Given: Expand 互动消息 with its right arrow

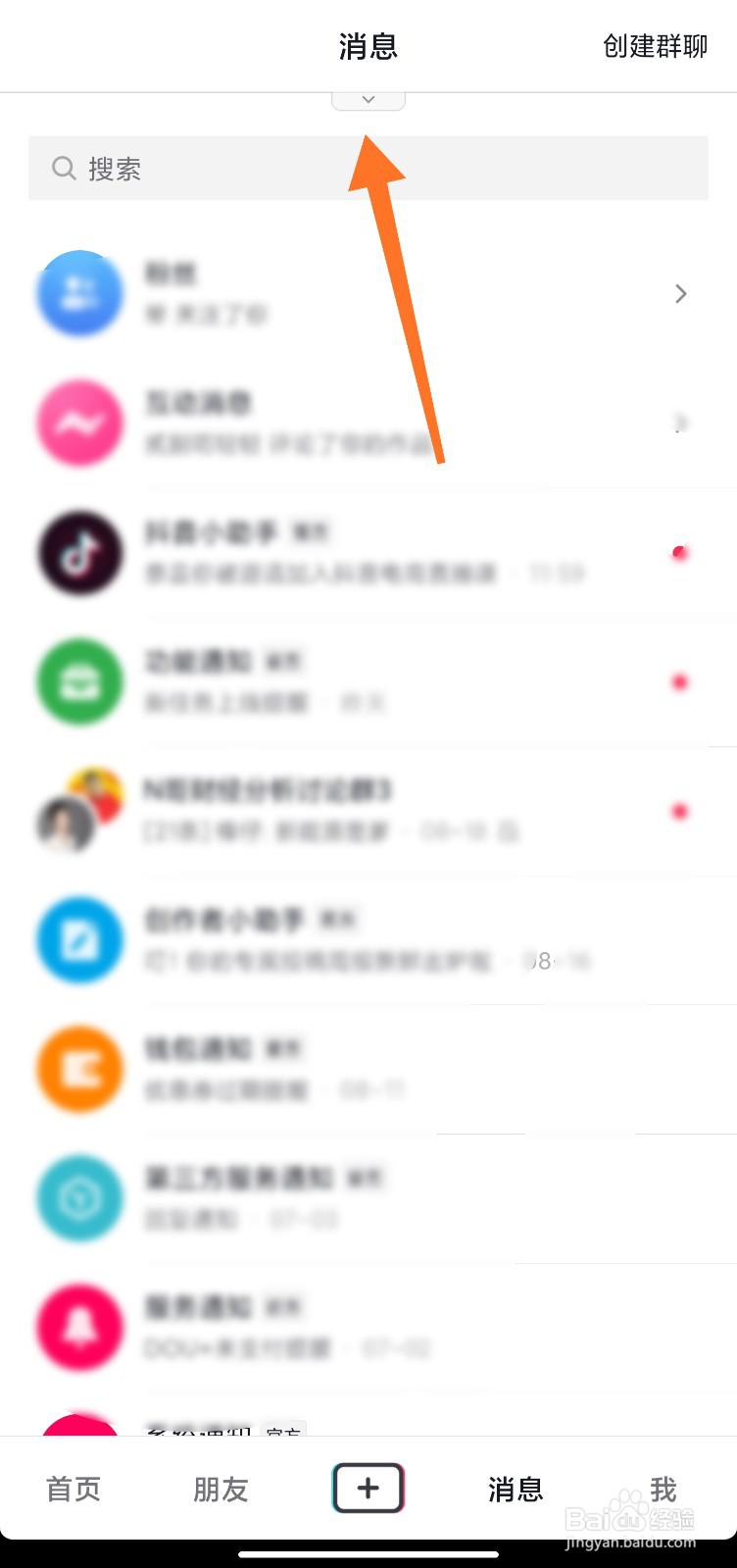Looking at the screenshot, I should [x=680, y=423].
